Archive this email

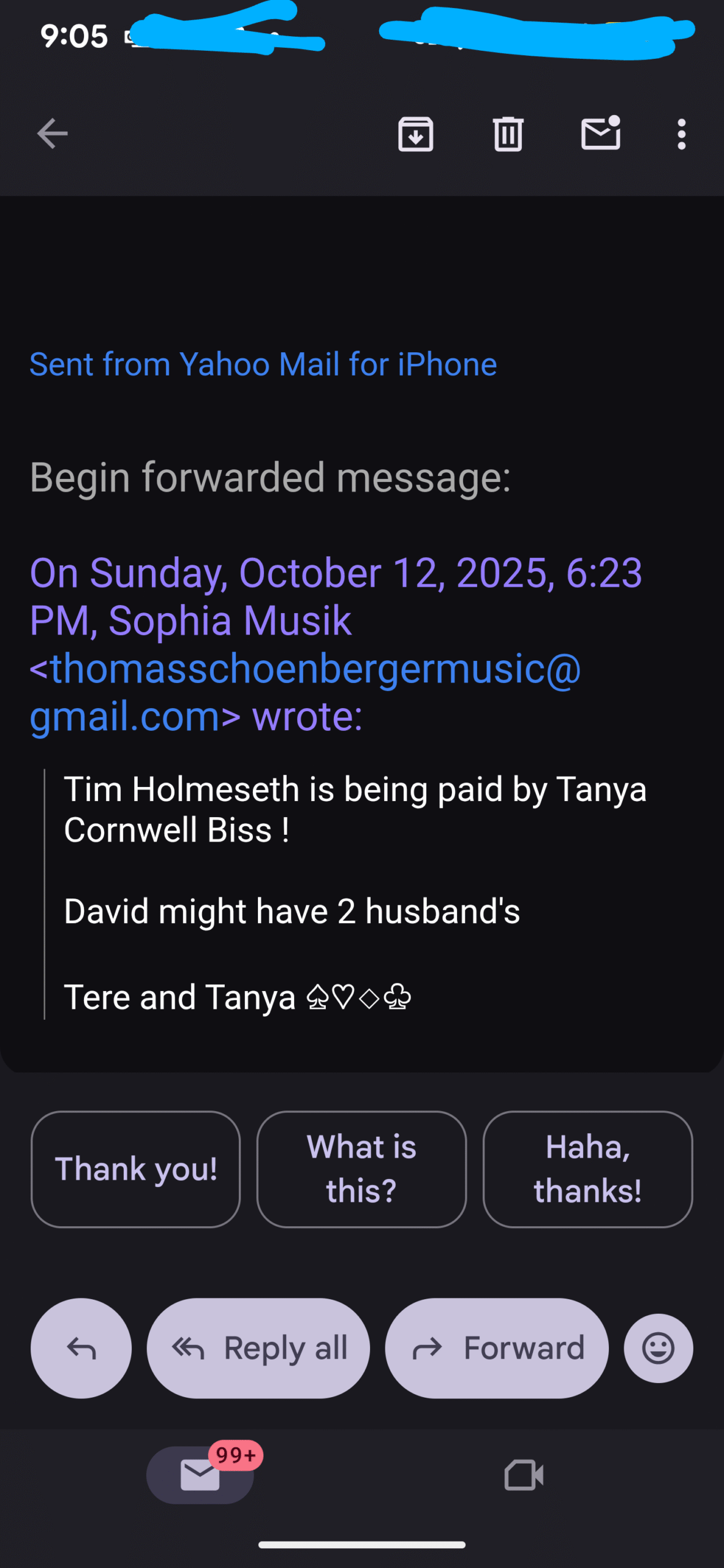[x=416, y=134]
